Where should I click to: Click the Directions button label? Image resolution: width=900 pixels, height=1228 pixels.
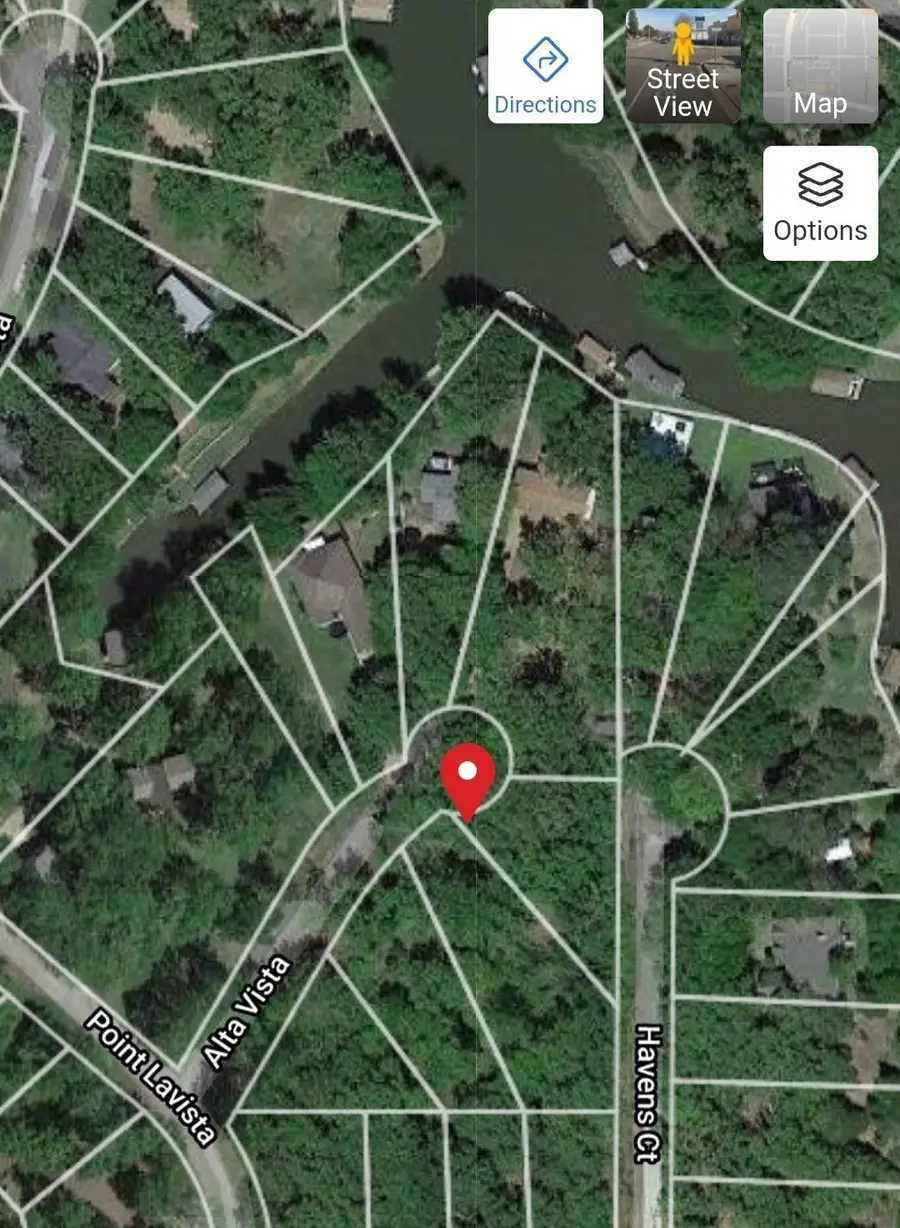tap(545, 103)
